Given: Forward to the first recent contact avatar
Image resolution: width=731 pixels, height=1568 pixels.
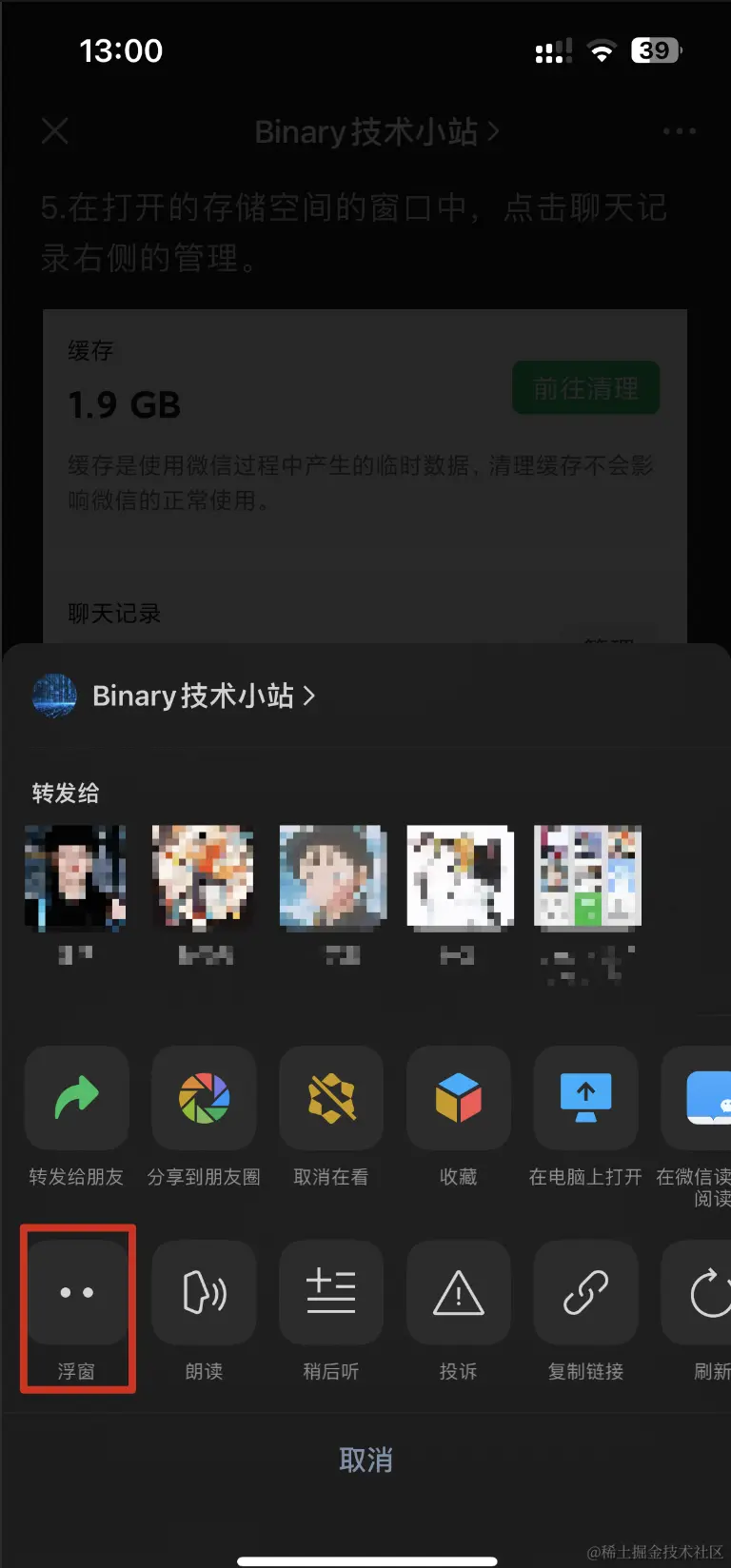Looking at the screenshot, I should [75, 876].
